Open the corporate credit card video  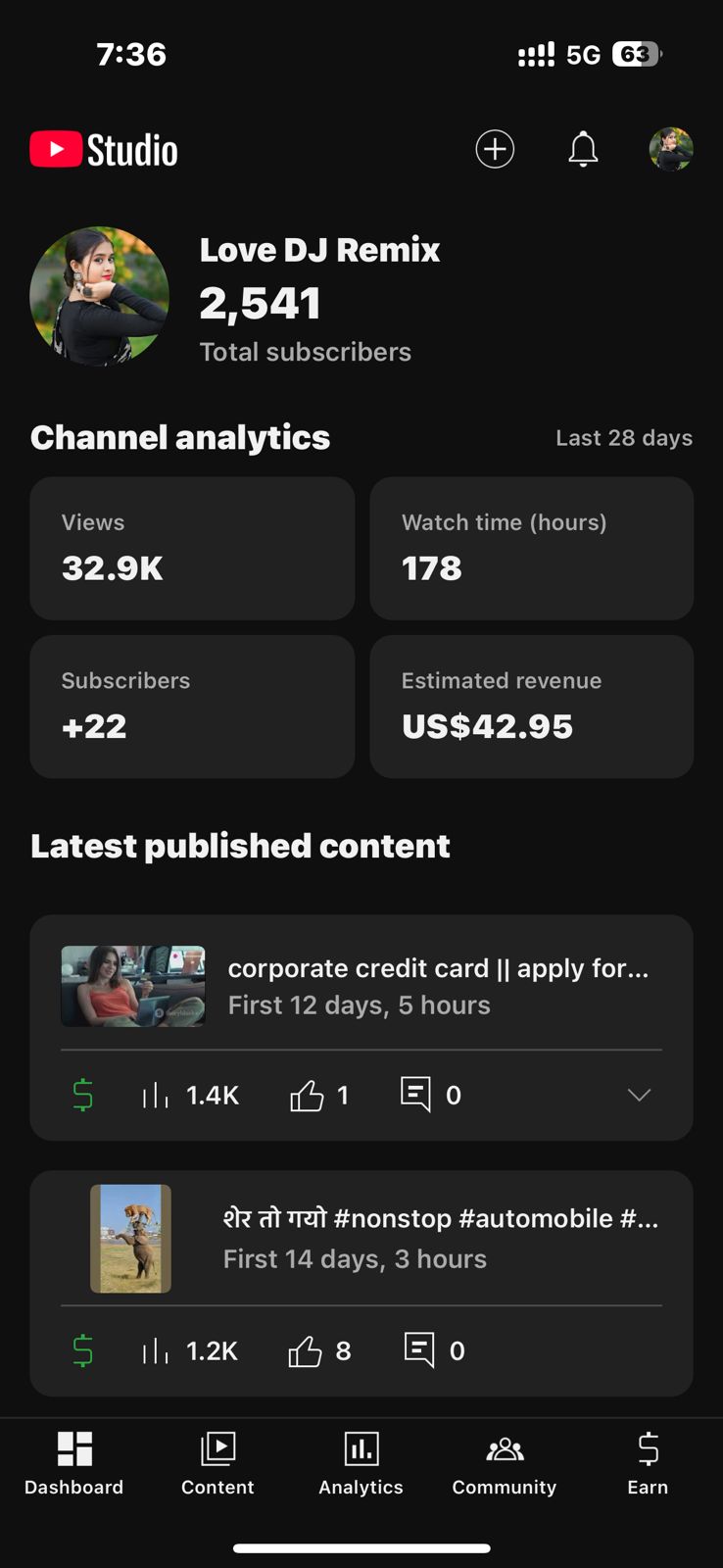[x=361, y=986]
